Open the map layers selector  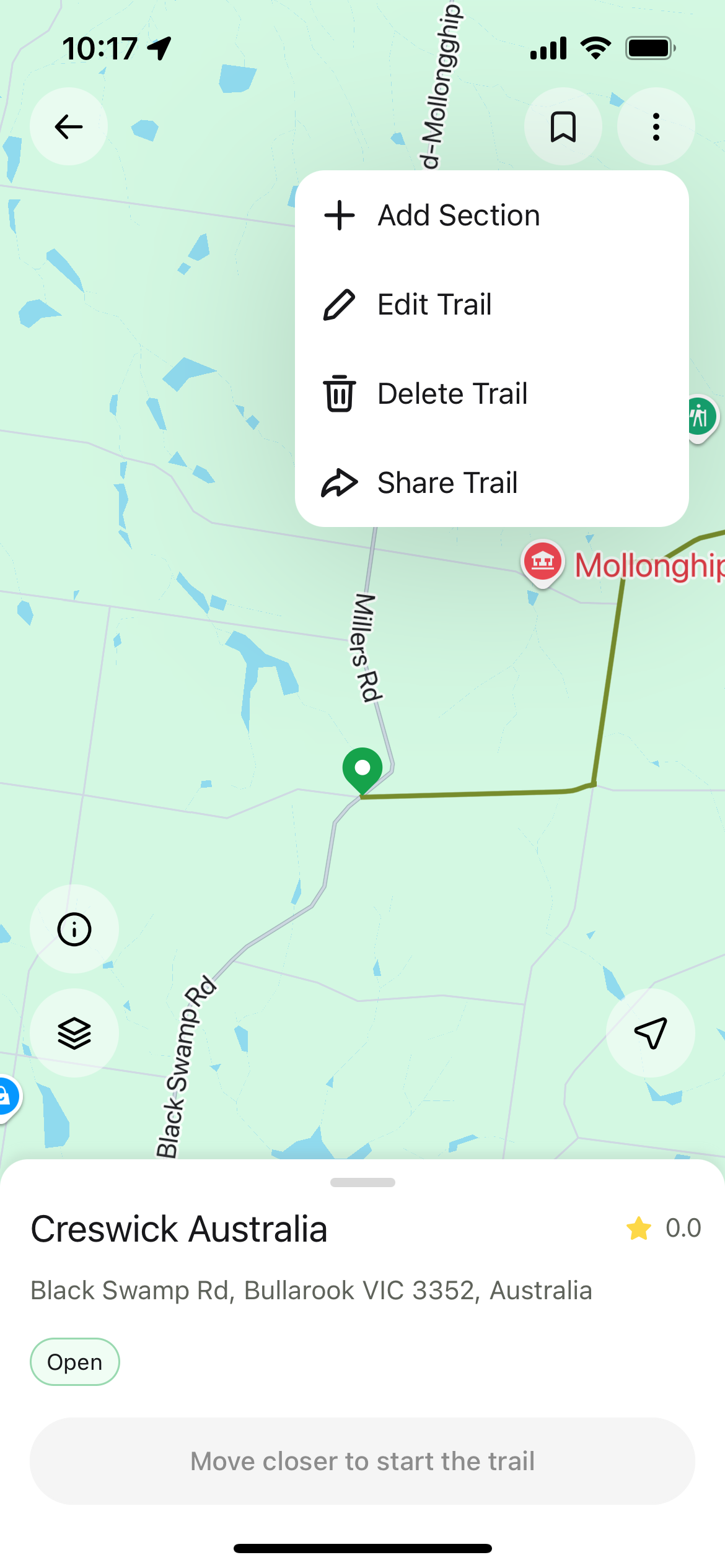[x=74, y=1033]
